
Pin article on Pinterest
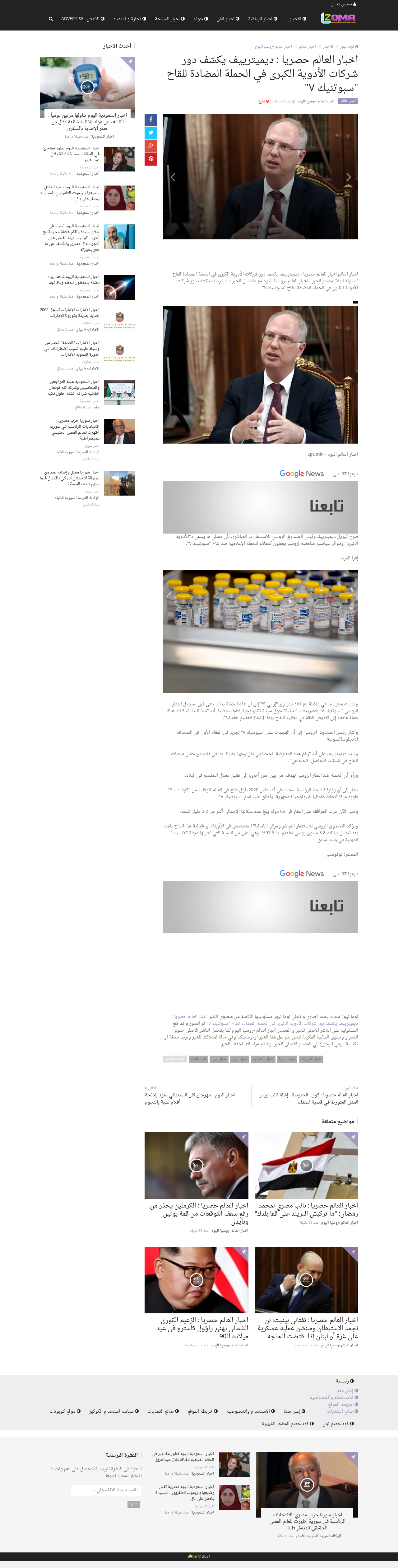(x=151, y=159)
